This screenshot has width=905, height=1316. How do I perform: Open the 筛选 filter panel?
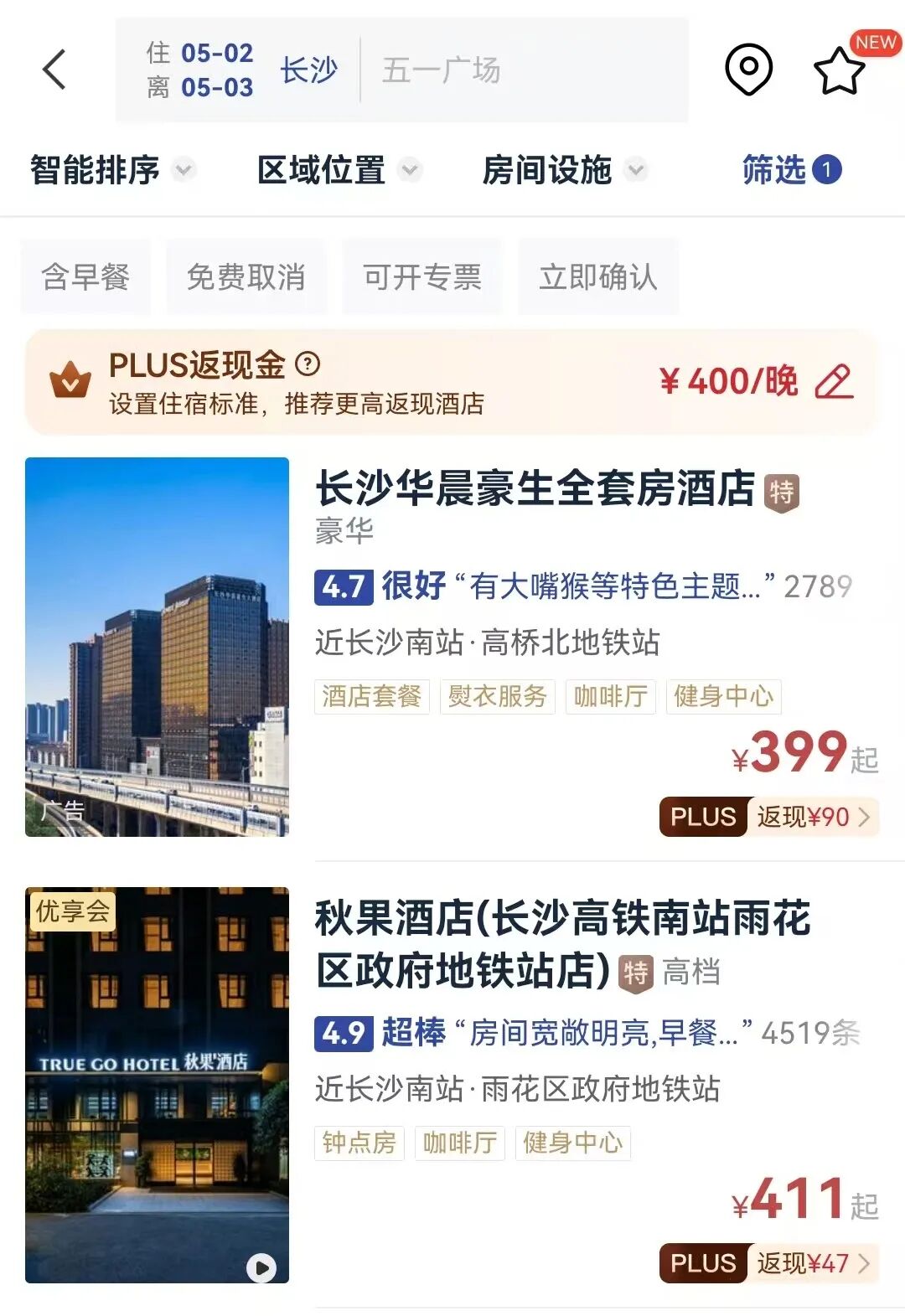click(x=790, y=170)
